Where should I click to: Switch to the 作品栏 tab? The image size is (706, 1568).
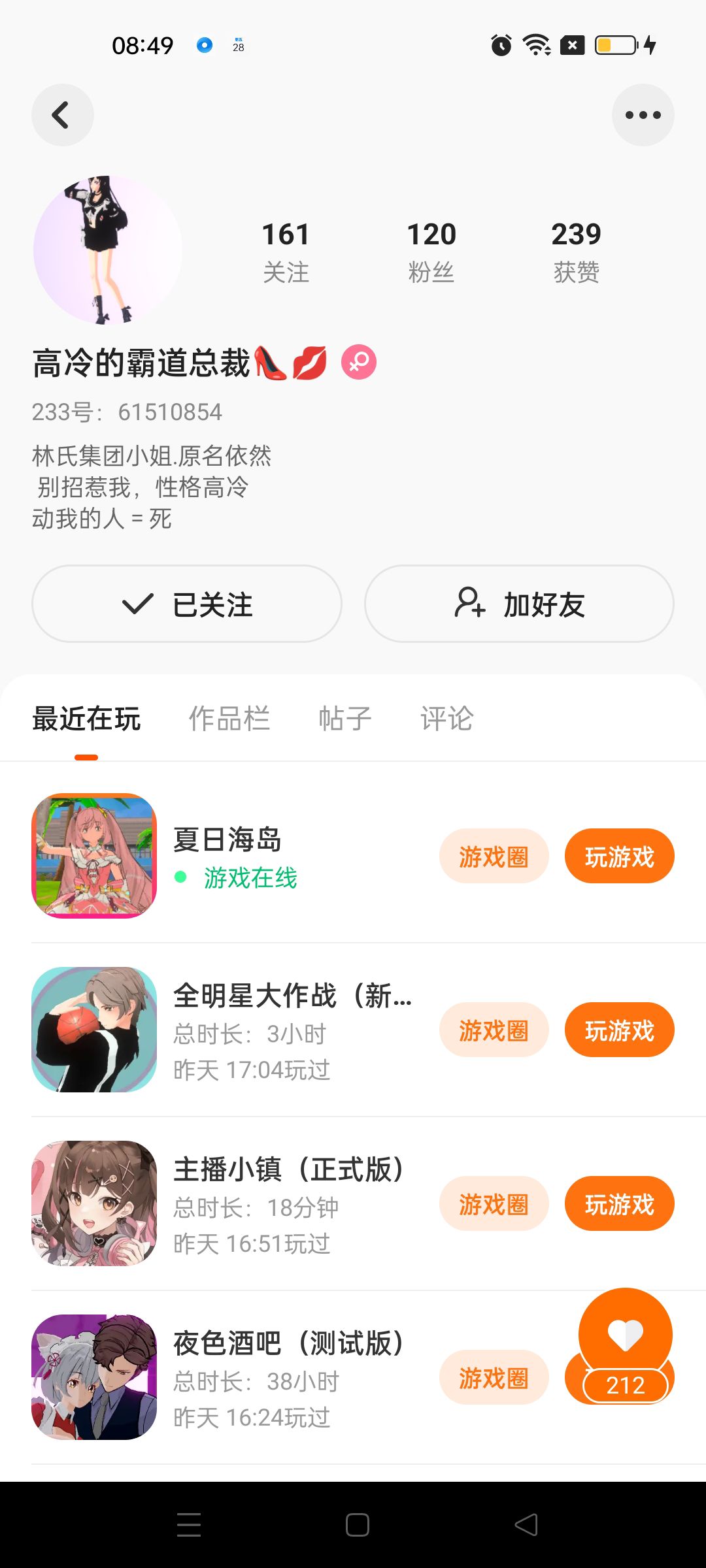(229, 719)
